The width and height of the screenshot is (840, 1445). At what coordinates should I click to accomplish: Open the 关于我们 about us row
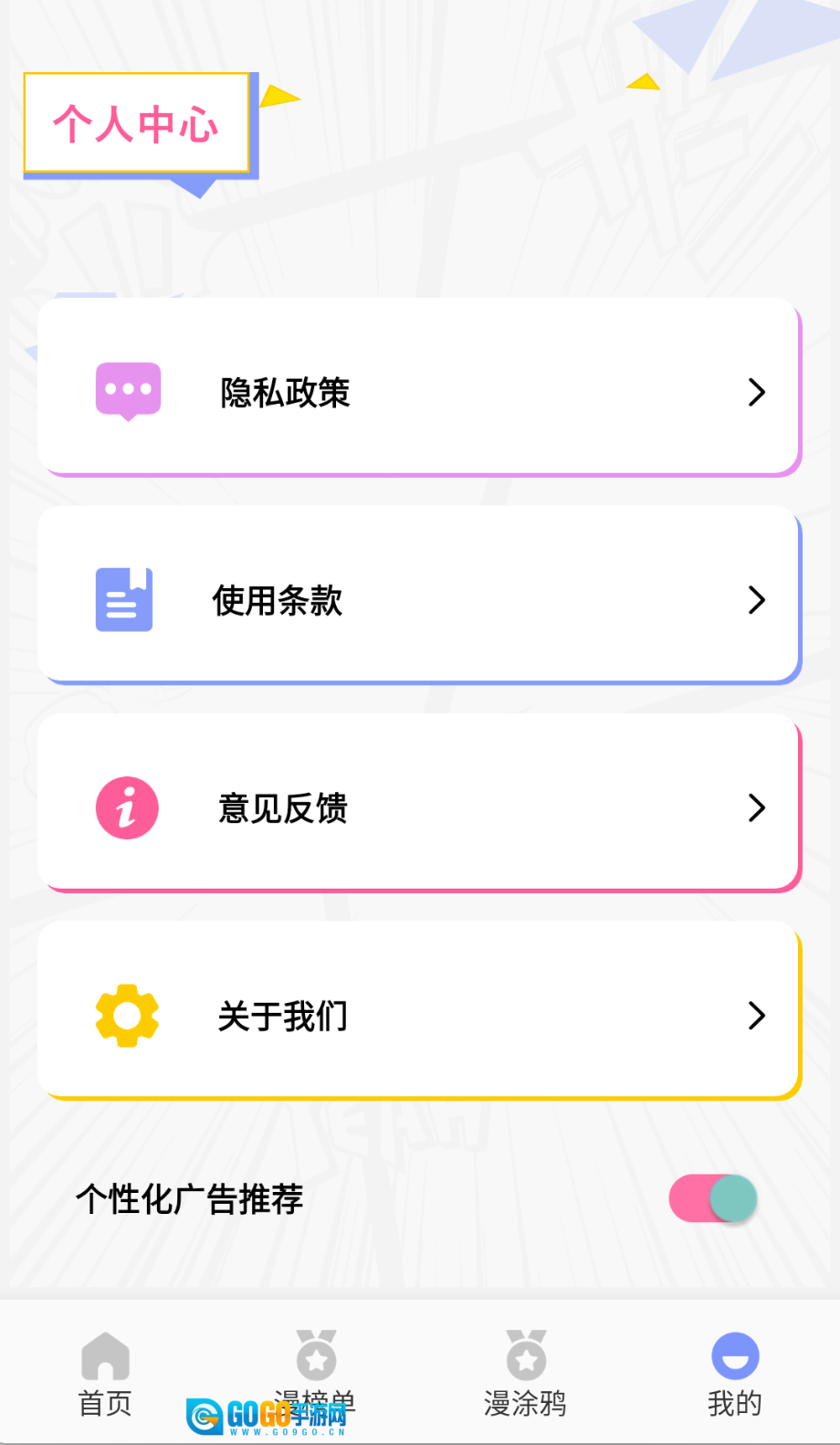(419, 1012)
